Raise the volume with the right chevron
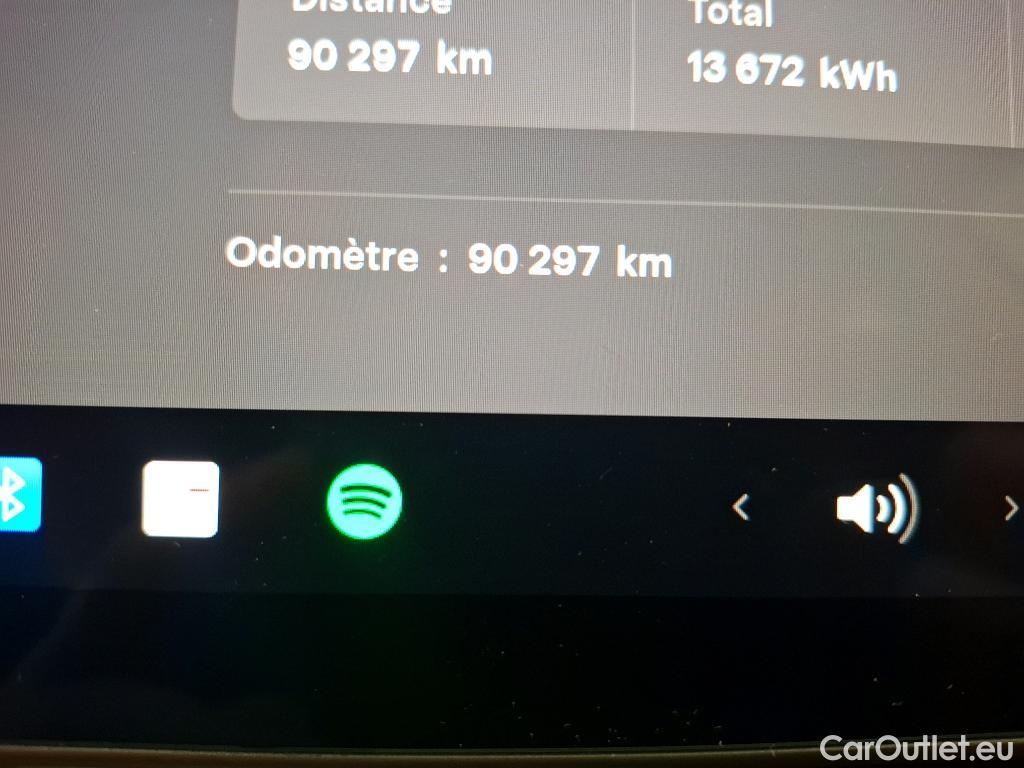The image size is (1024, 768). click(x=1010, y=509)
